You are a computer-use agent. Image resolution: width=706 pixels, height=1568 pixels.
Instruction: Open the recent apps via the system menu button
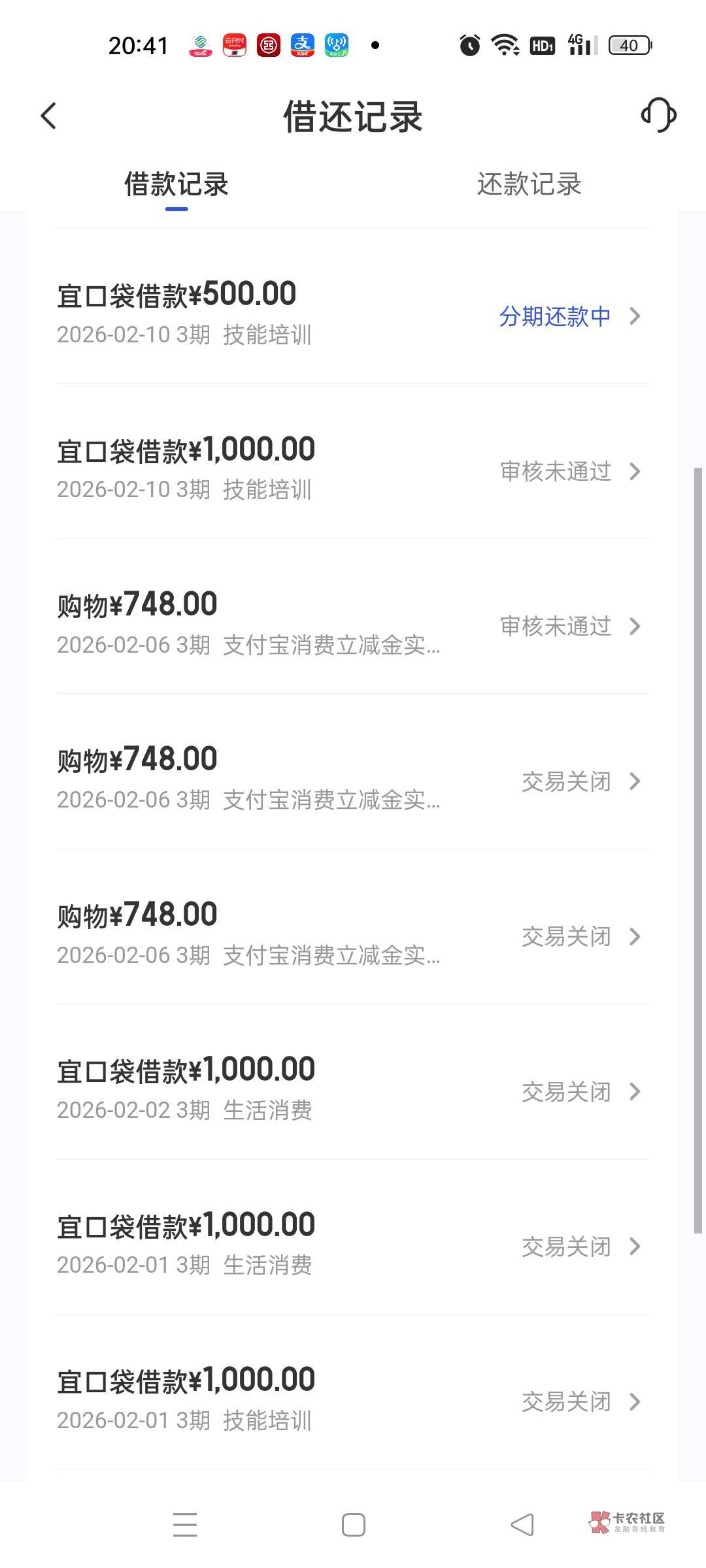185,1525
